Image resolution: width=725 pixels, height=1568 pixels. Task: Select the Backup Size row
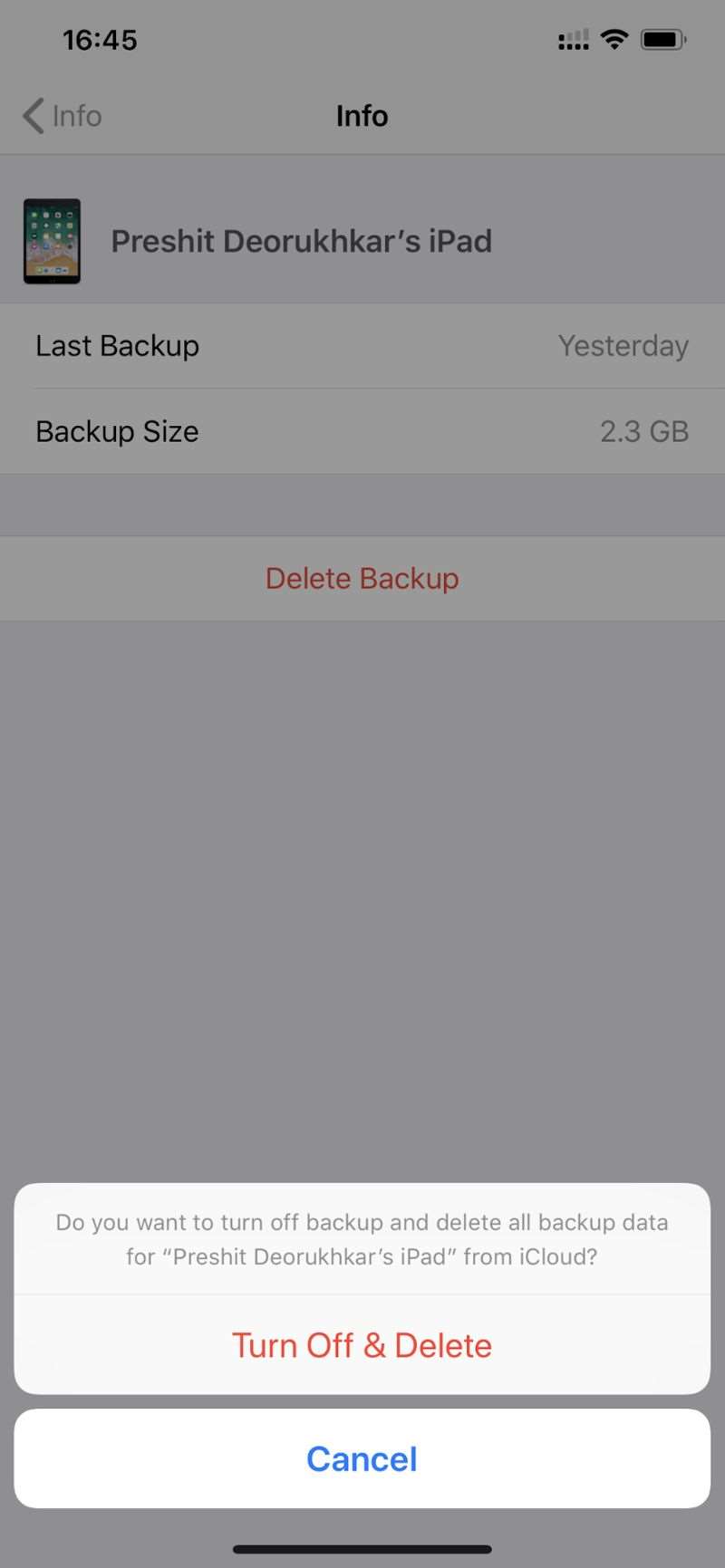362,431
